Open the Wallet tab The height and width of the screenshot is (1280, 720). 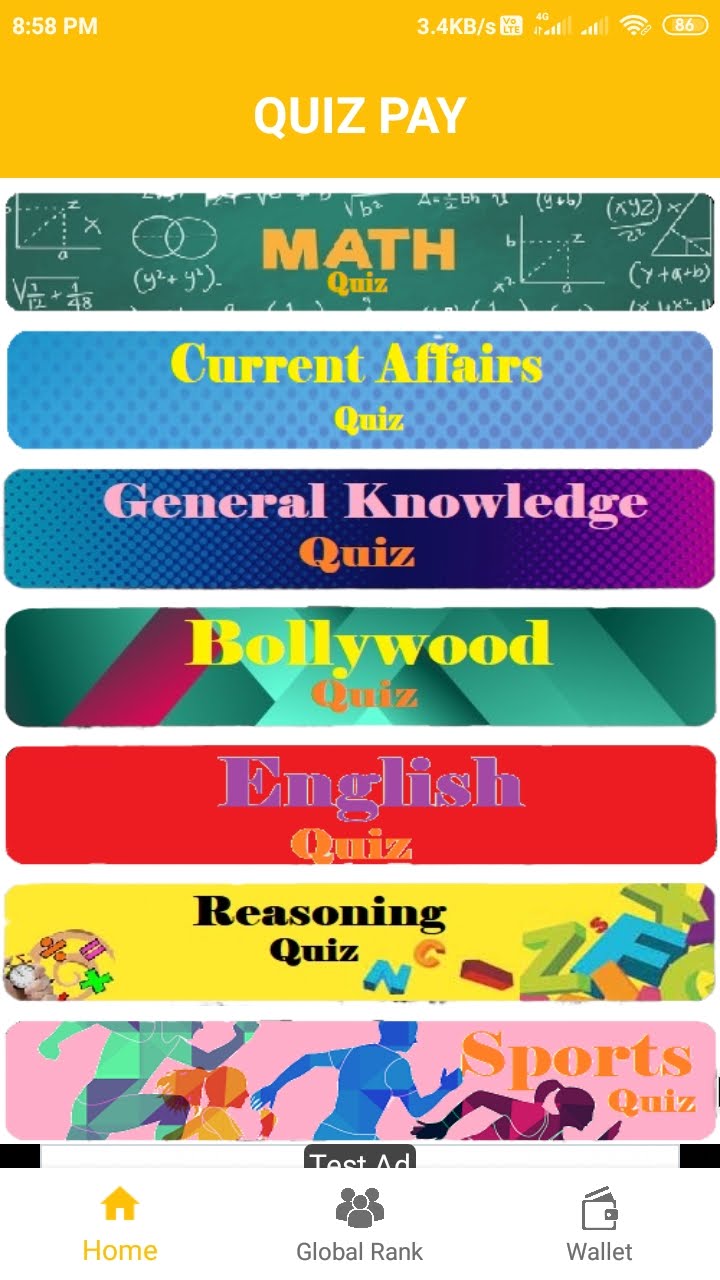coord(600,1224)
